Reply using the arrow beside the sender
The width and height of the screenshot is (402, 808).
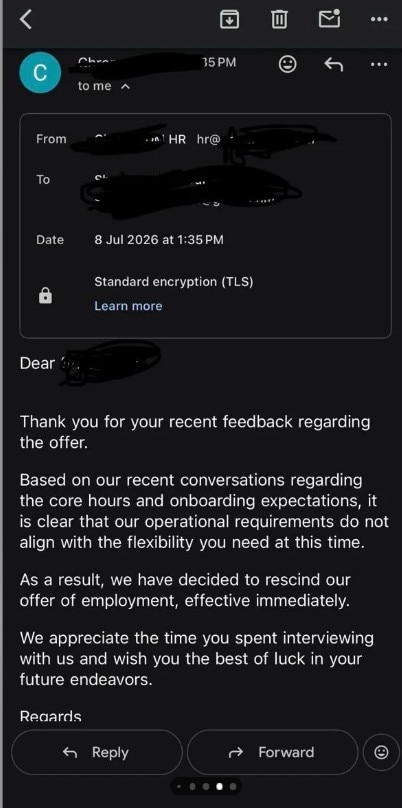tap(333, 64)
